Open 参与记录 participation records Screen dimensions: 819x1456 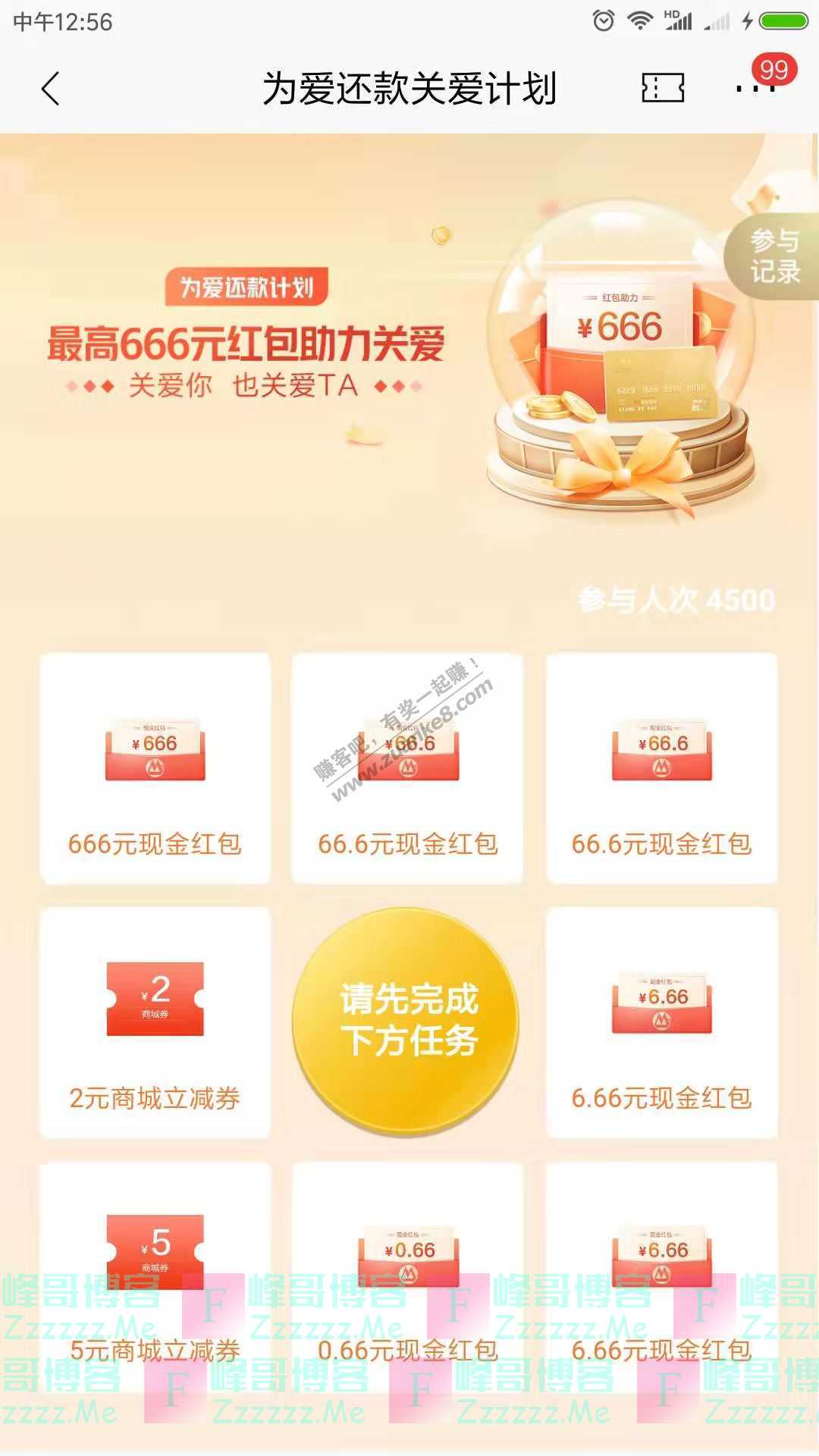[x=775, y=256]
